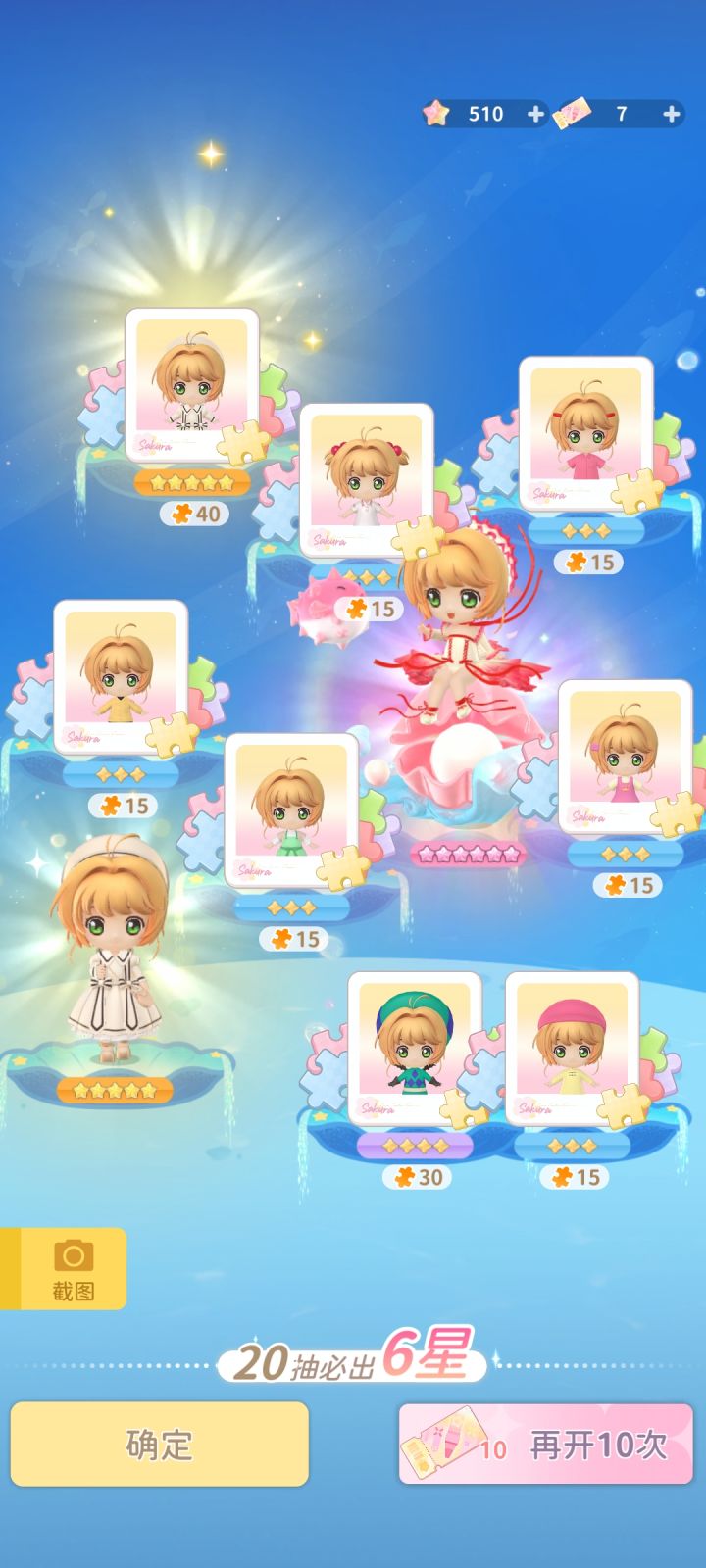The height and width of the screenshot is (1568, 706).
Task: Add more star currency next to 510
Action: coord(535,114)
